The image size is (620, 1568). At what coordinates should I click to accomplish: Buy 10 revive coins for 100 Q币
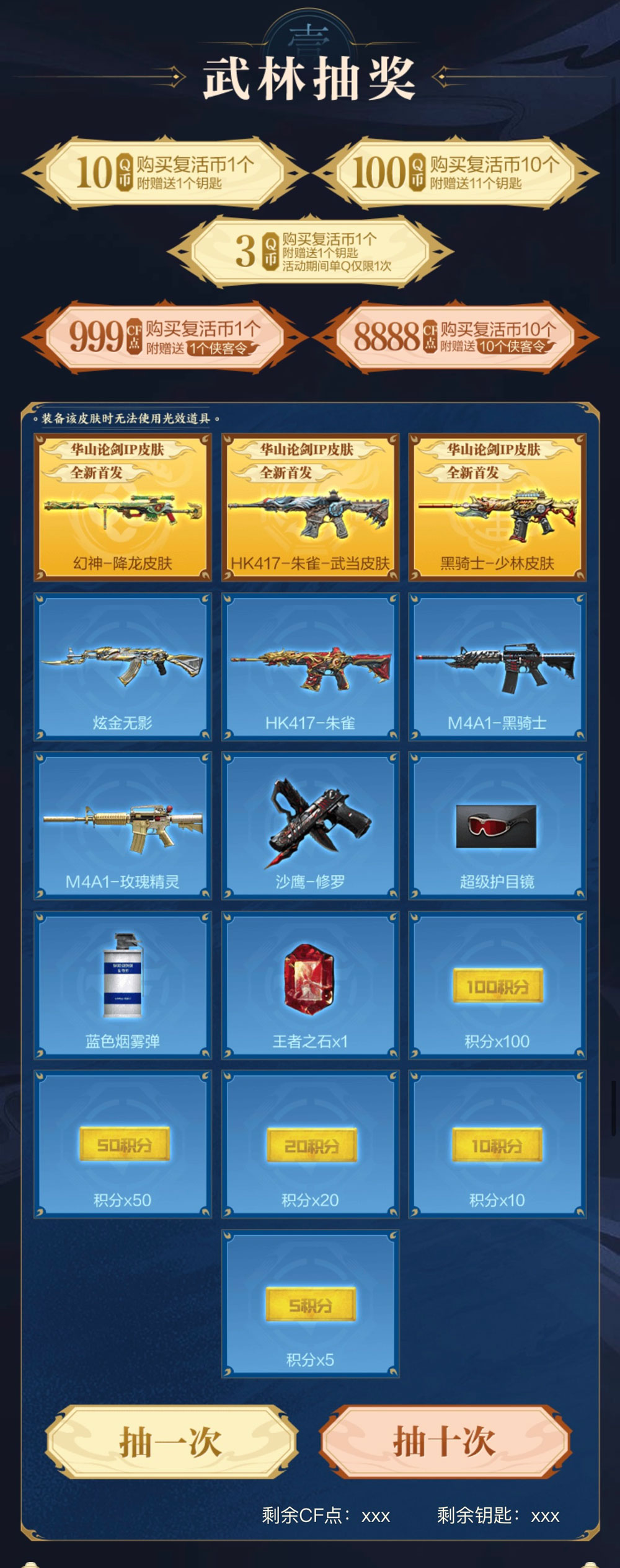(x=456, y=172)
